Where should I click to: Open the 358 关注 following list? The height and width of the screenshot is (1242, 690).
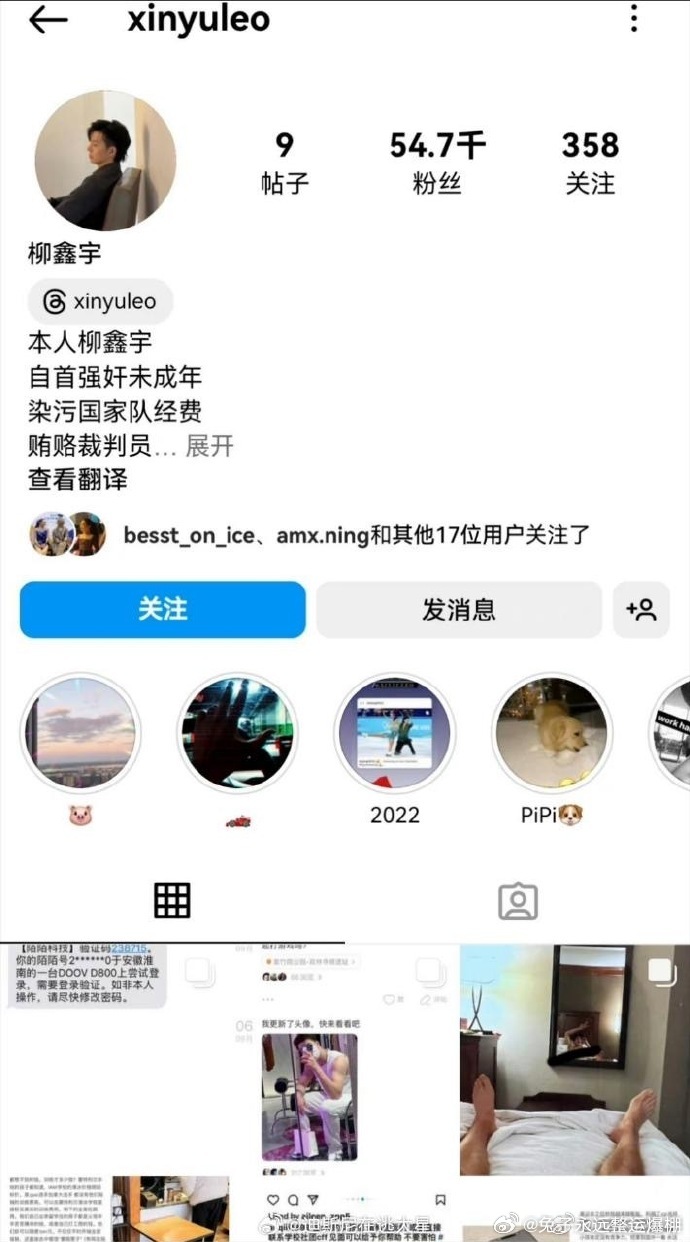590,162
